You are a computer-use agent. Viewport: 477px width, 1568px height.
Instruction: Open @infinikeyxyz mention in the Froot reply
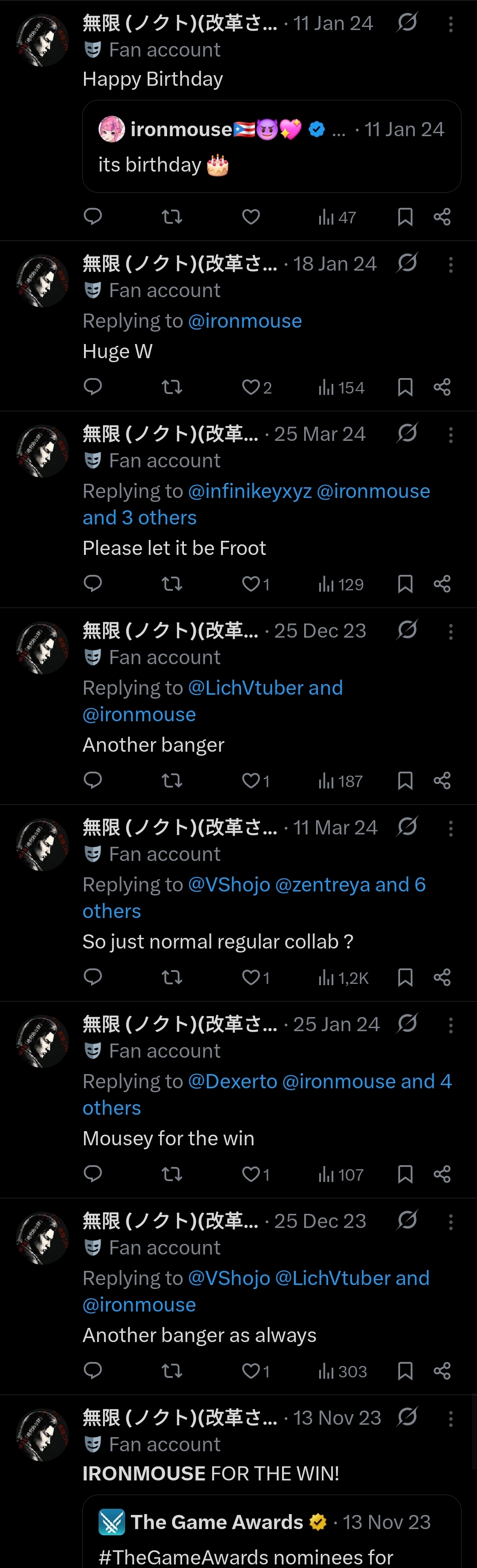click(249, 491)
